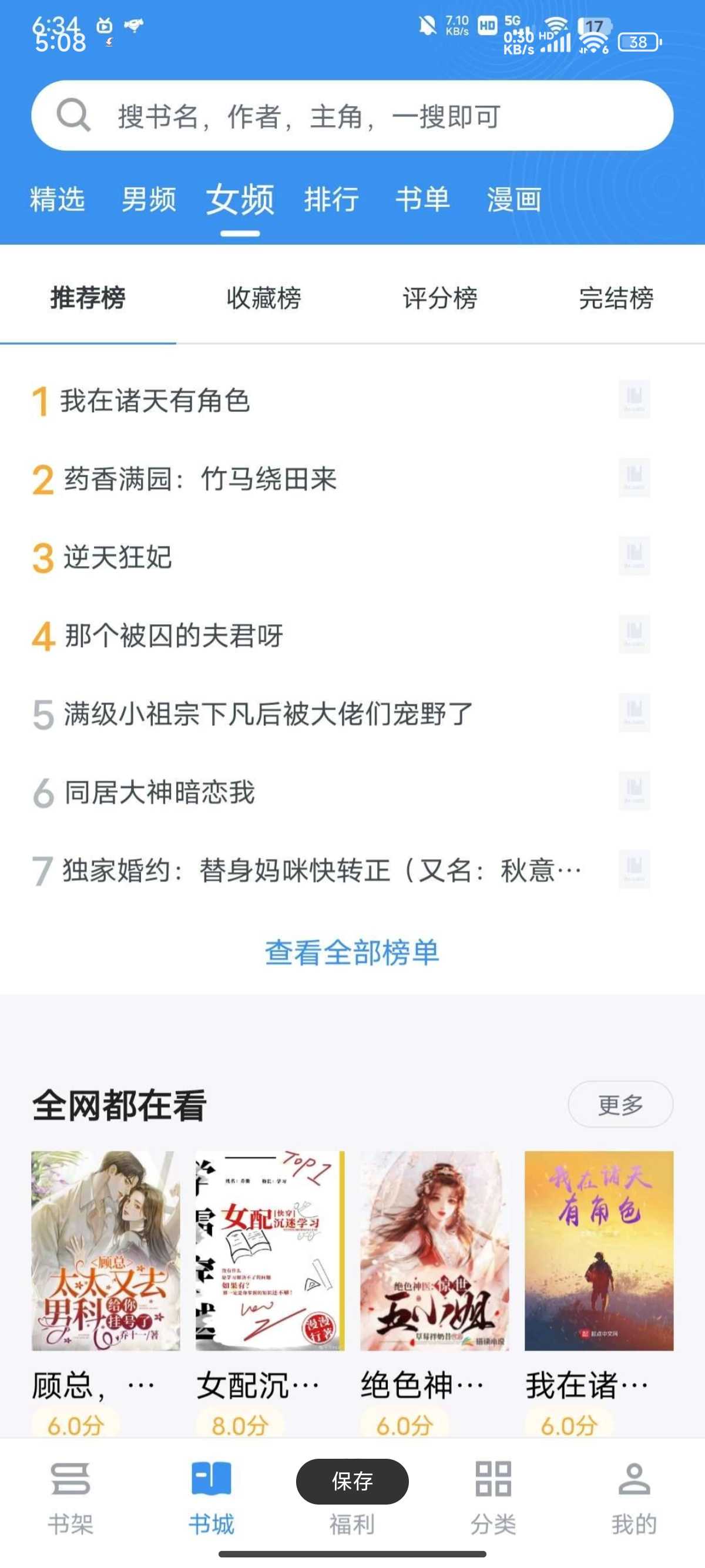Select the 完结榜 ranking
705x1568 pixels.
616,298
